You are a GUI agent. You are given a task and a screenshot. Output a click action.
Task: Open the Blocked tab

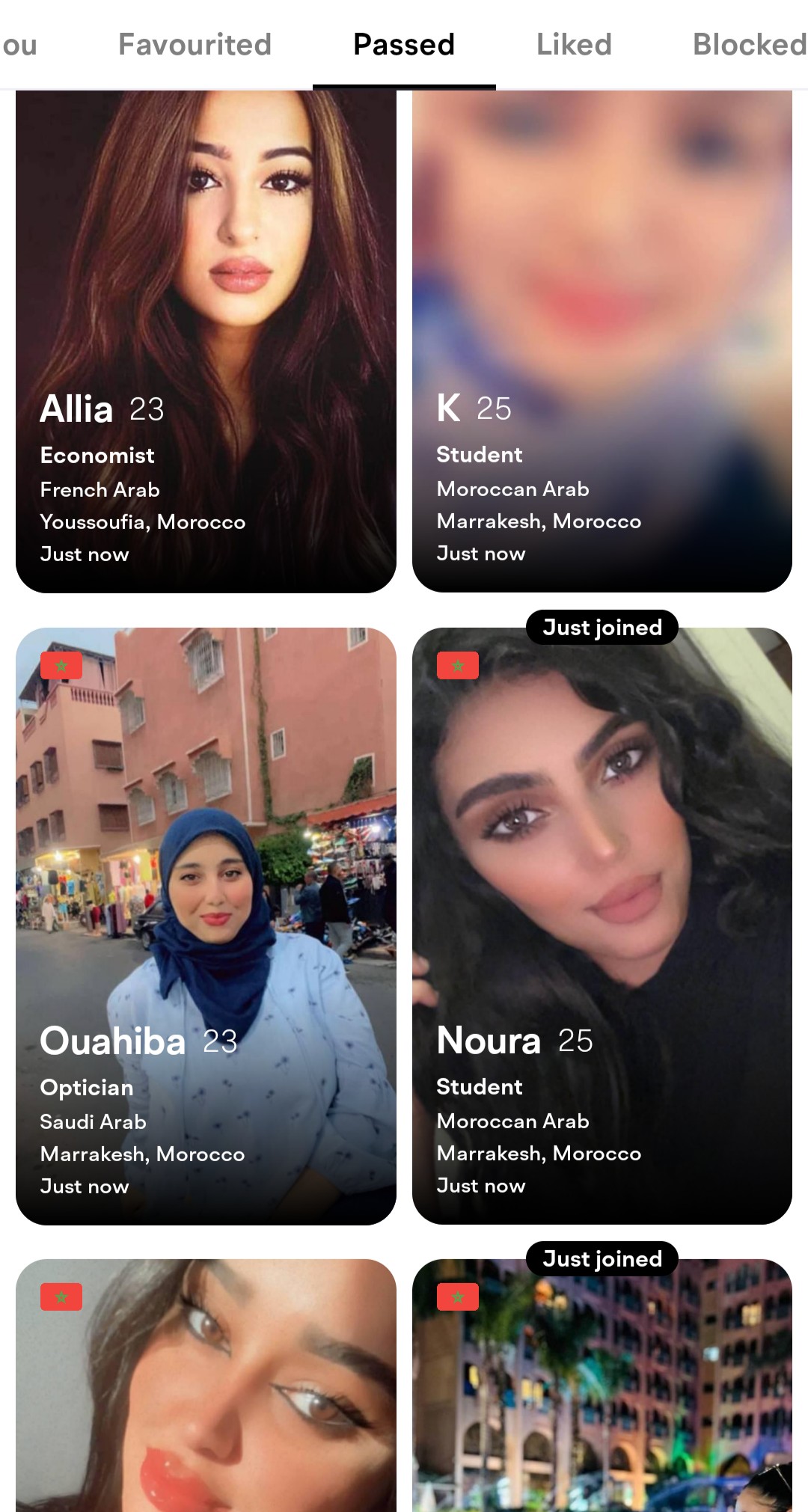(x=750, y=45)
